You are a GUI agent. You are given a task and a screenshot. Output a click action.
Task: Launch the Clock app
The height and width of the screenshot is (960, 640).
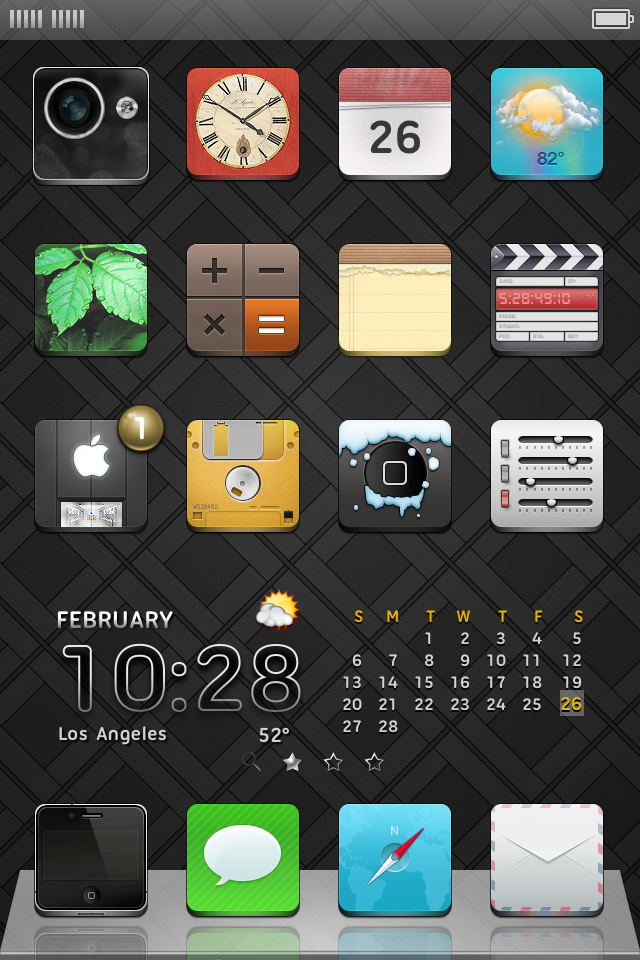coord(243,123)
